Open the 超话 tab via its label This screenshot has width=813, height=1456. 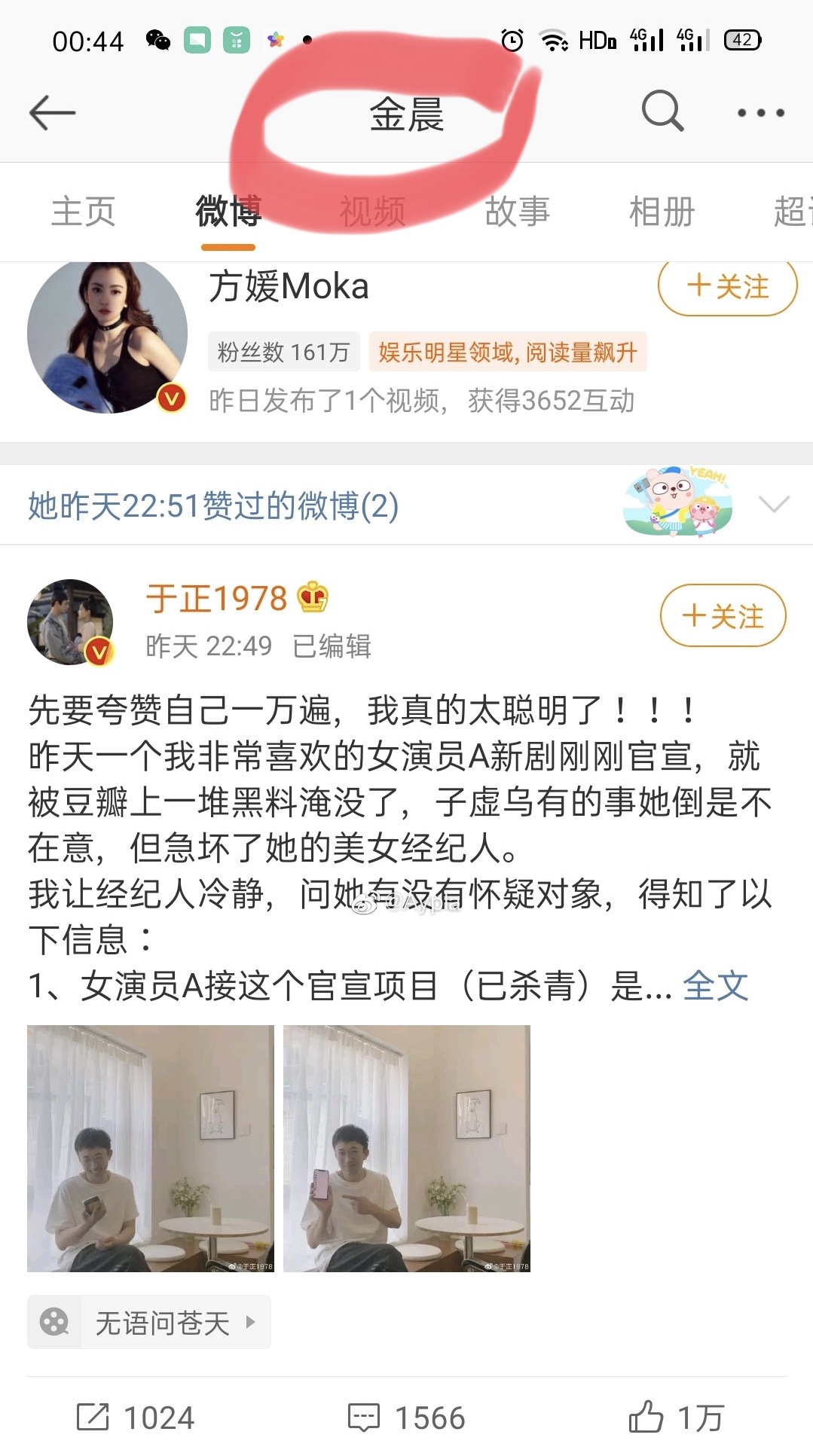tap(791, 212)
